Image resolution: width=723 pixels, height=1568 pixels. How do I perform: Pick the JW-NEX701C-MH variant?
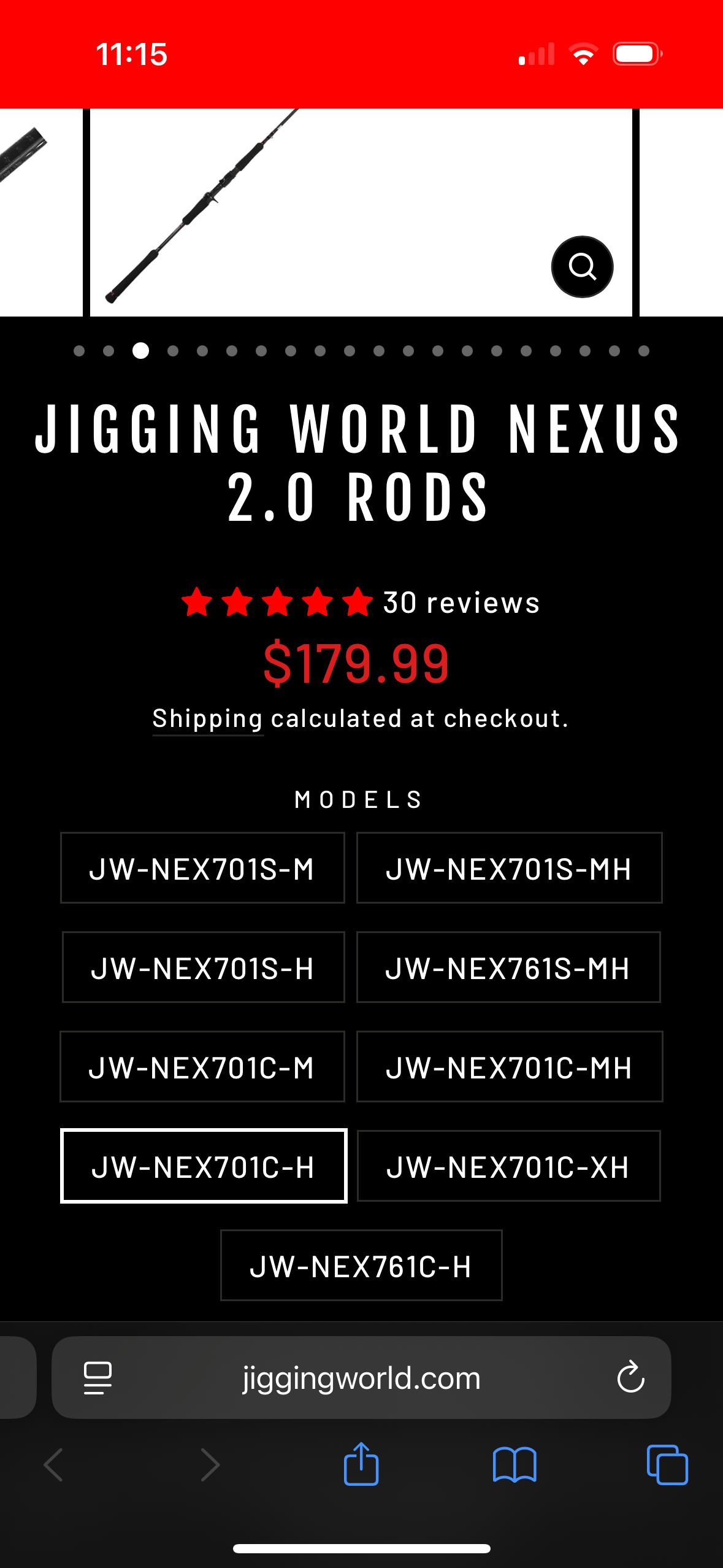click(509, 1067)
